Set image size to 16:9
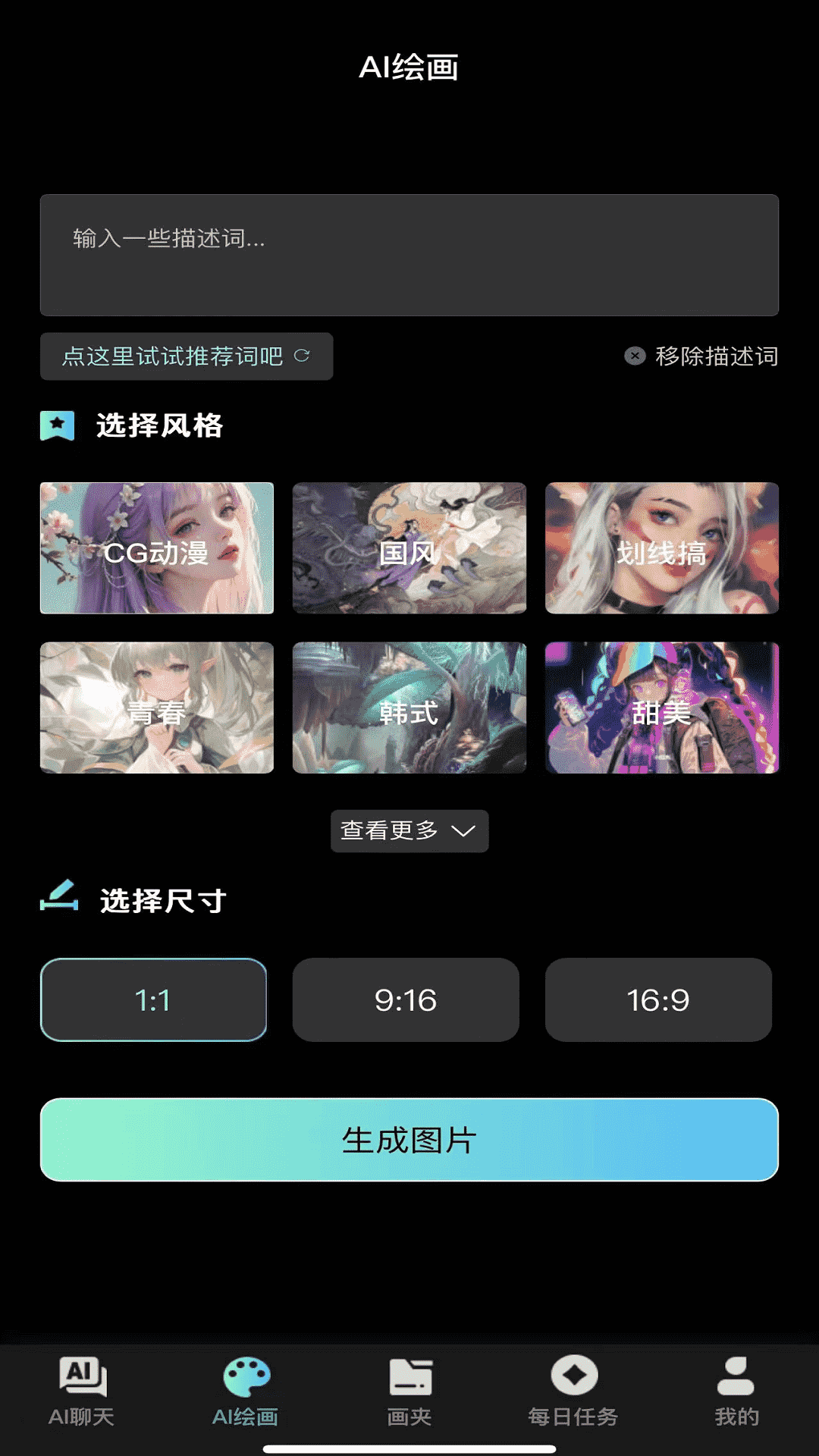 point(658,999)
